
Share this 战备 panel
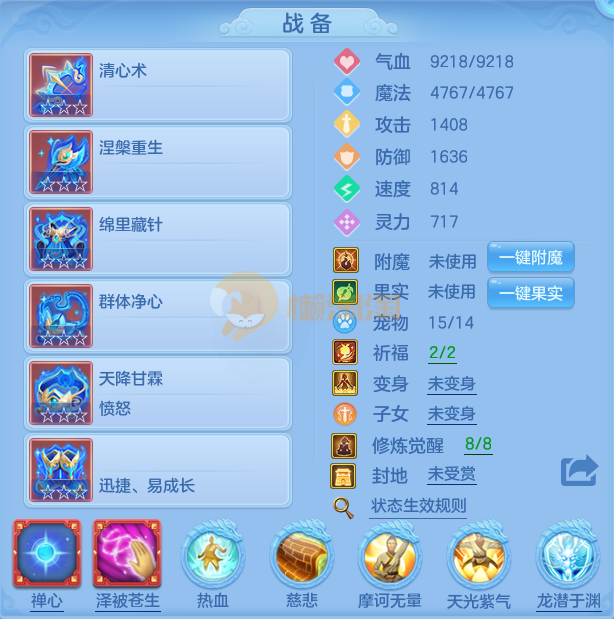(578, 472)
